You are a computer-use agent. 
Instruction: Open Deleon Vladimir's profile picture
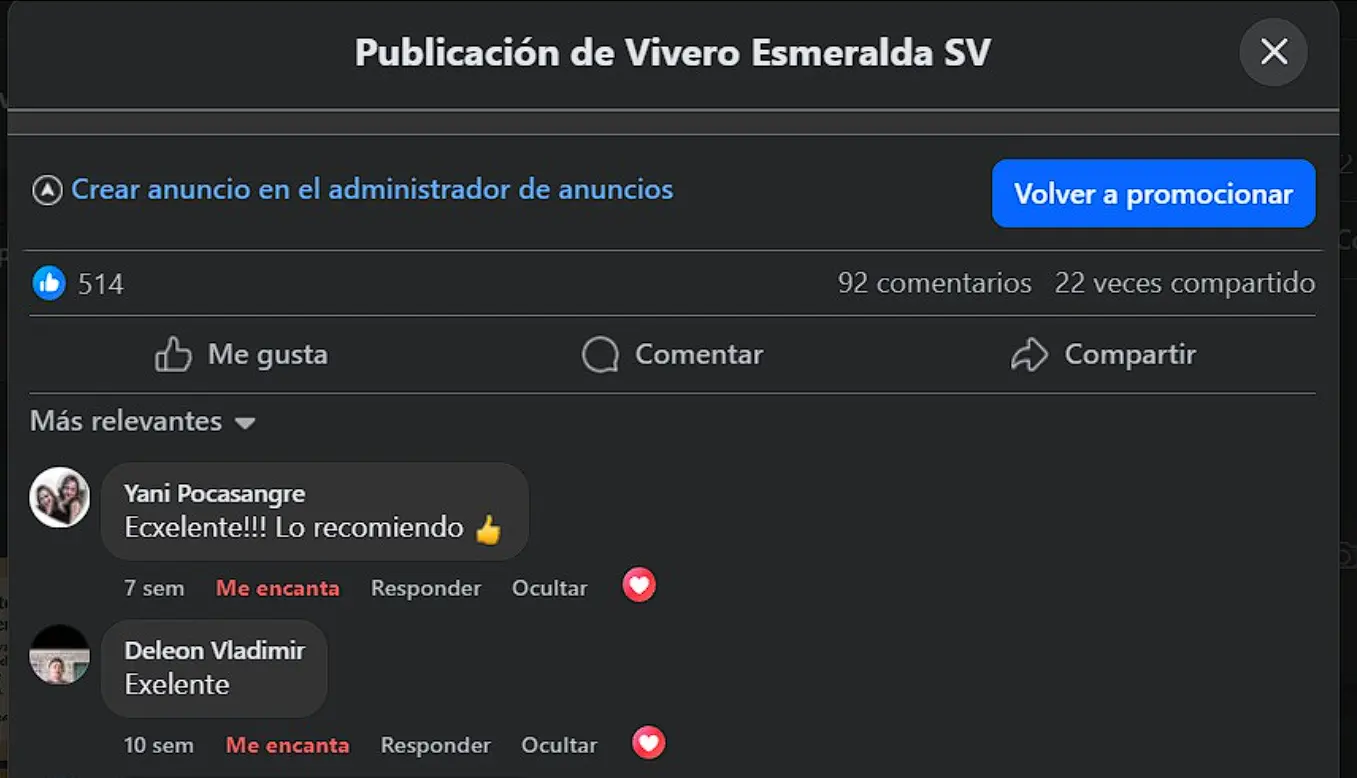coord(60,655)
